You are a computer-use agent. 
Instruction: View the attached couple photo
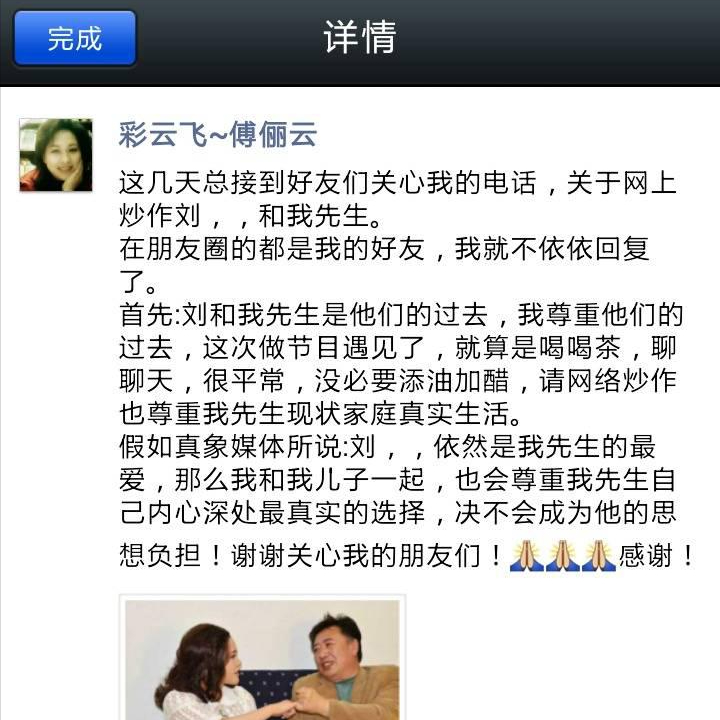coord(262,658)
